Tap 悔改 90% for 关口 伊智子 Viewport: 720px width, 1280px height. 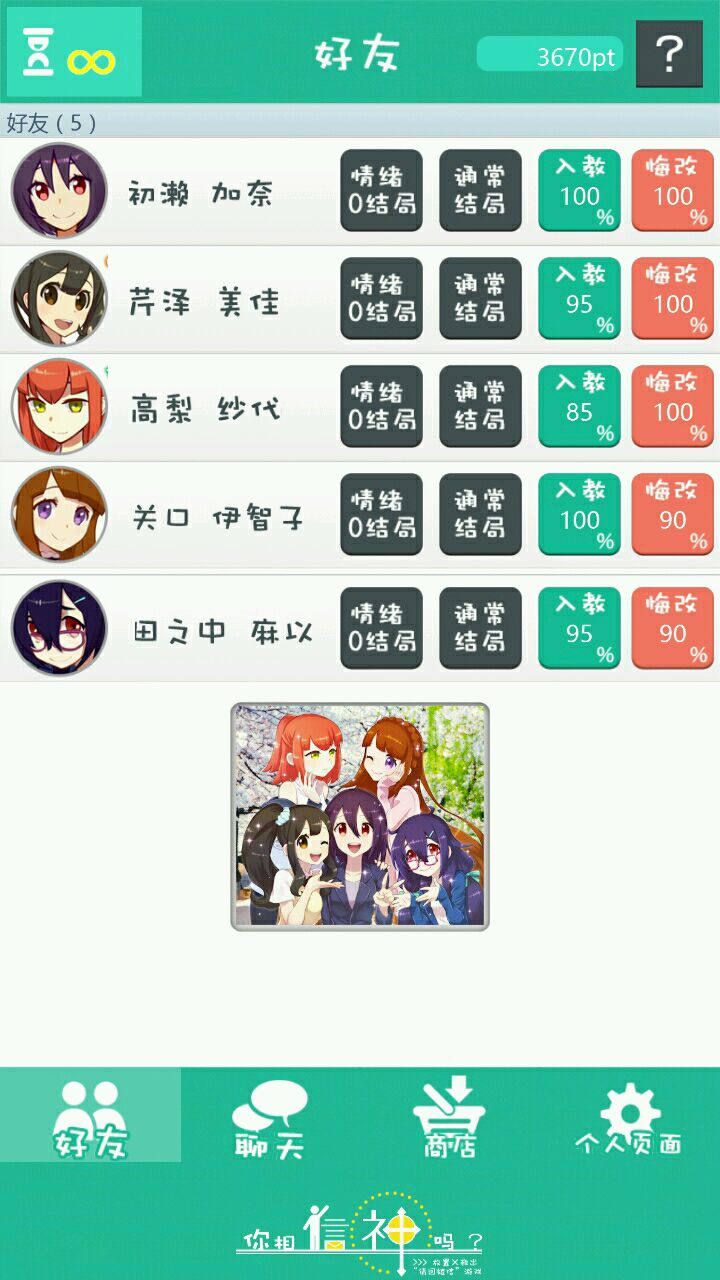tap(673, 515)
